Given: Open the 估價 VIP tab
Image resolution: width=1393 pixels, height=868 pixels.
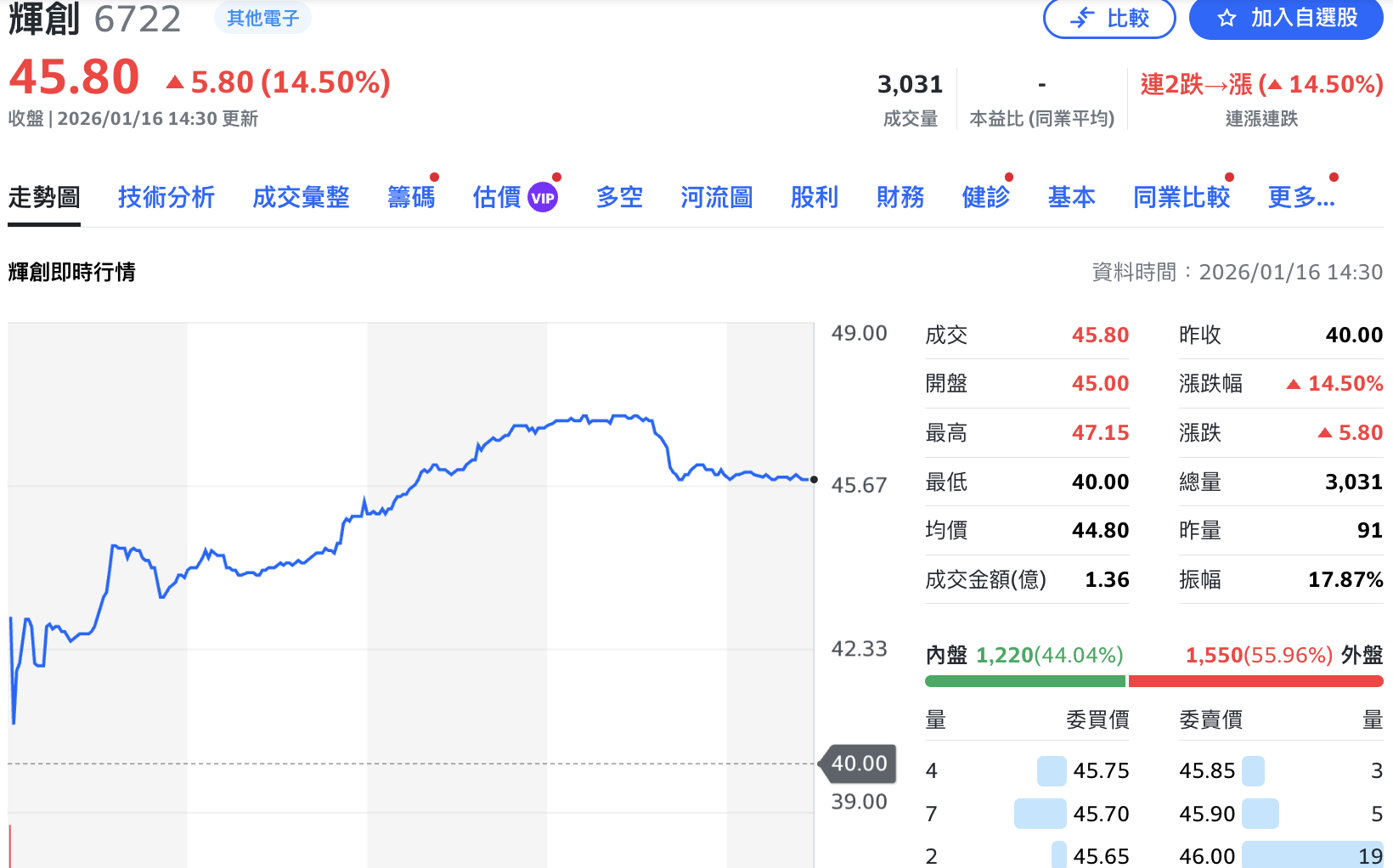Looking at the screenshot, I should 514,197.
